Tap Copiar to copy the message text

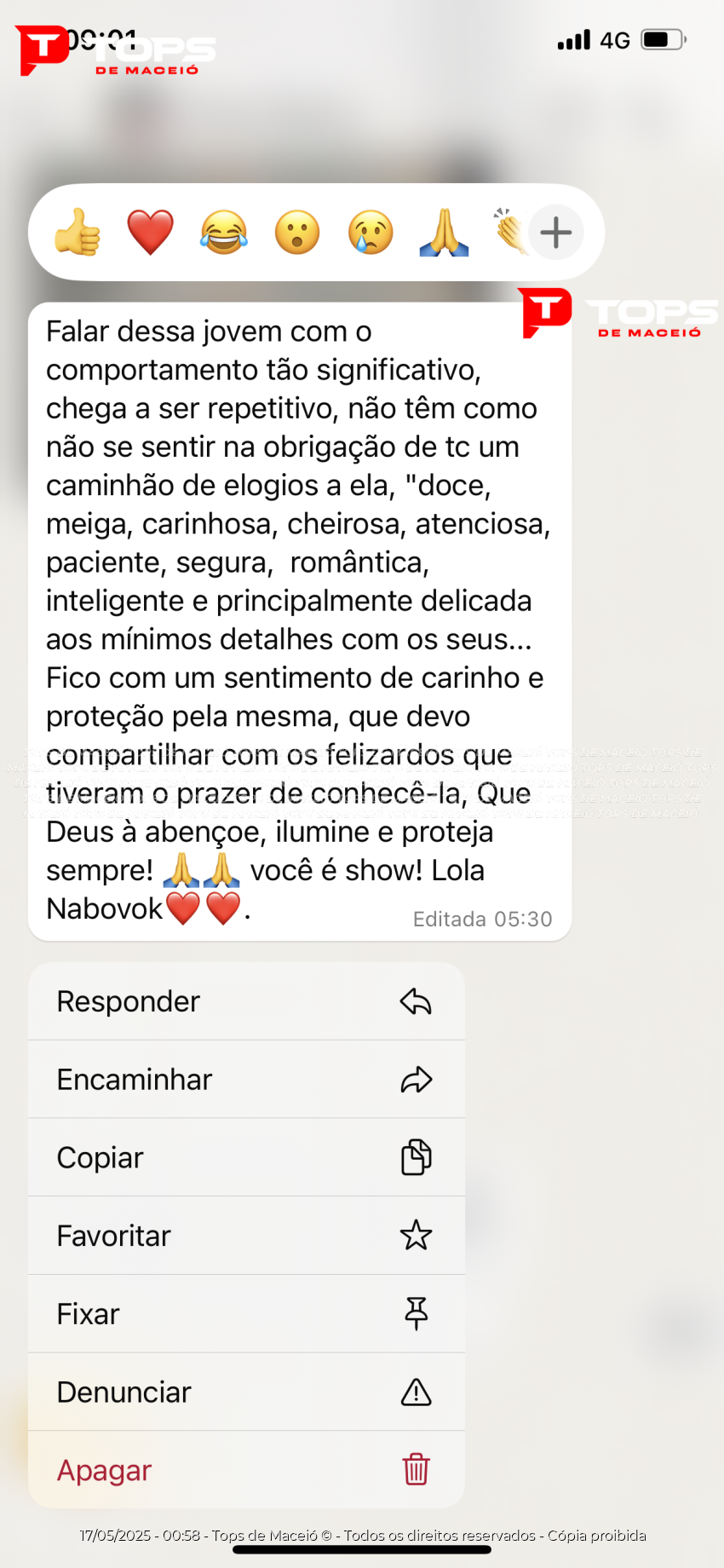point(247,1158)
